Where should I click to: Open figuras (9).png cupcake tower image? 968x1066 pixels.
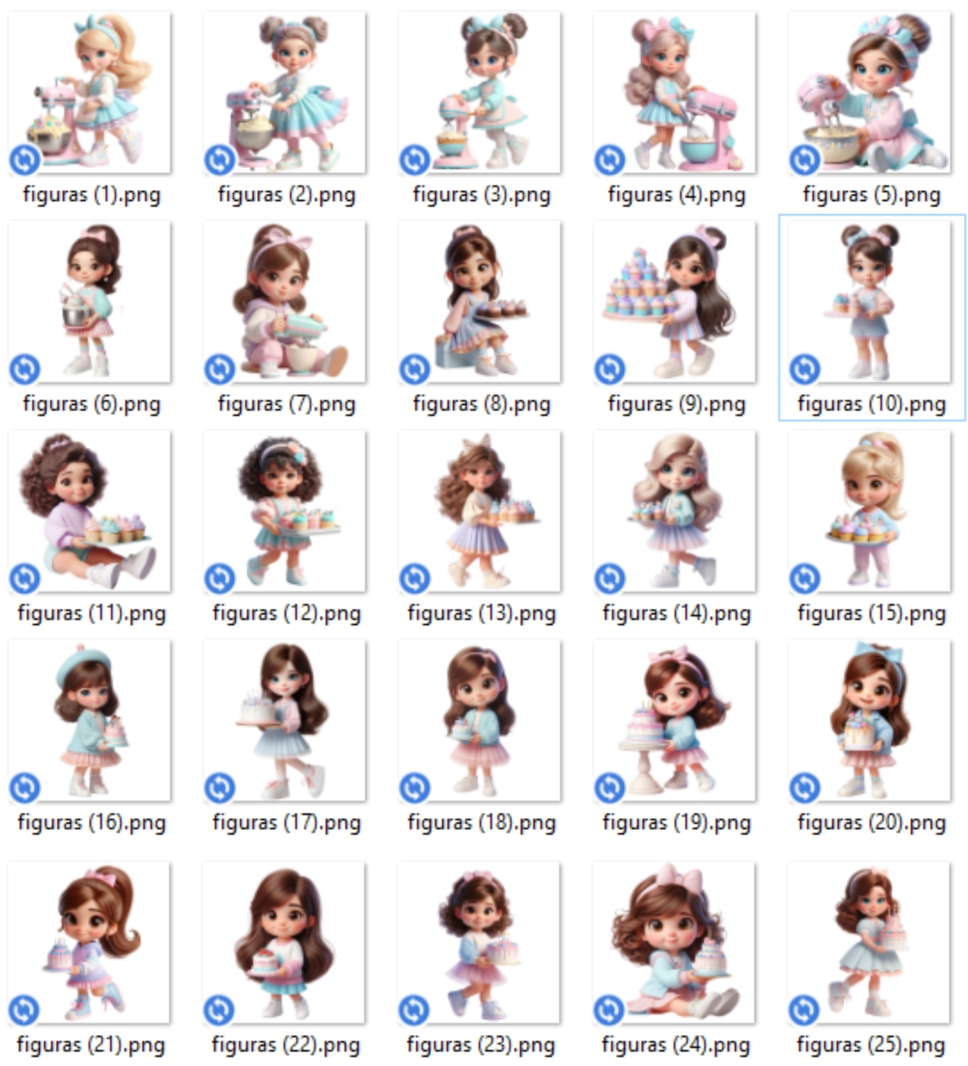[675, 302]
